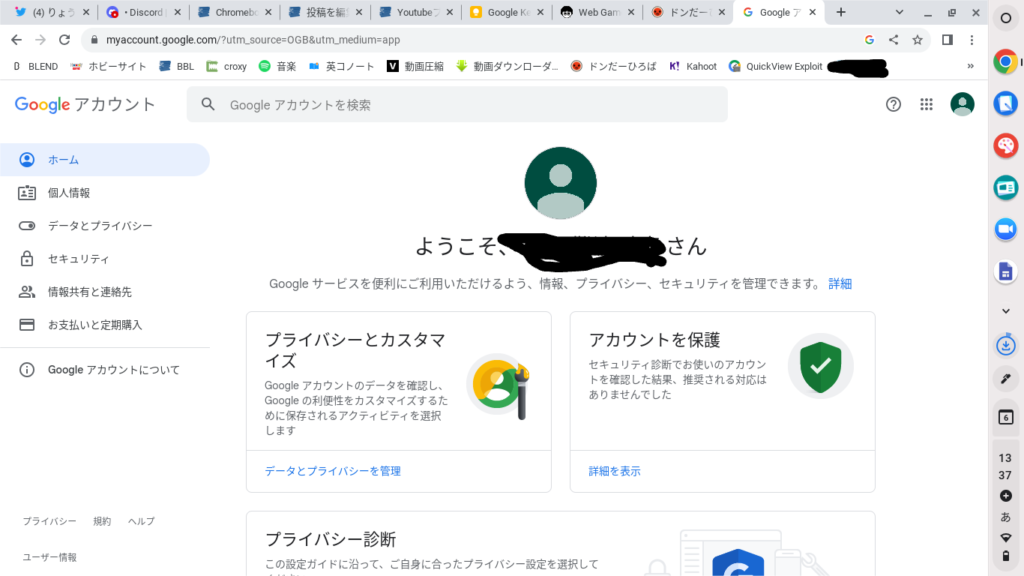Viewport: 1024px width, 576px height.
Task: Open 個人情報 in the side menu
Action: coord(68,193)
